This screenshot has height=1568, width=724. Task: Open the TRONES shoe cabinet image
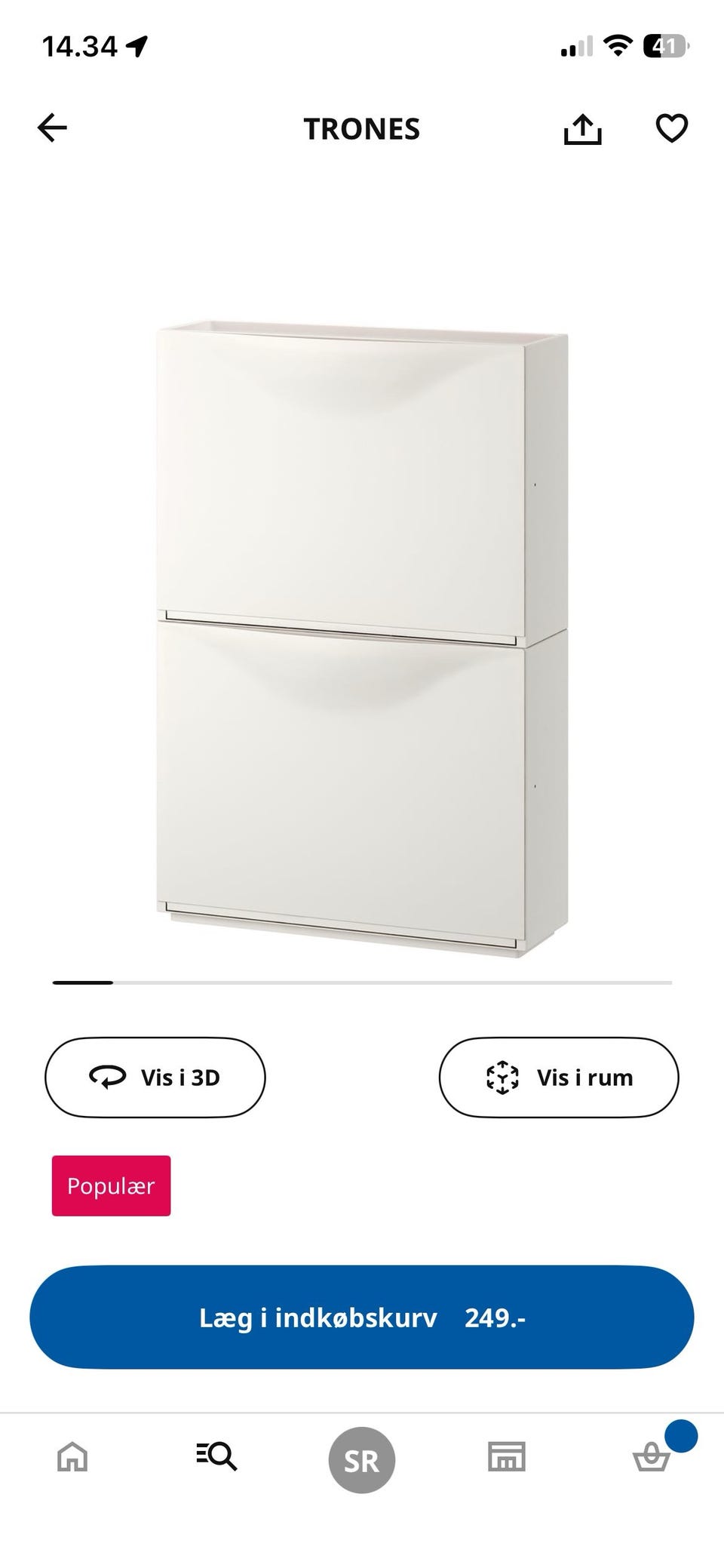[362, 641]
